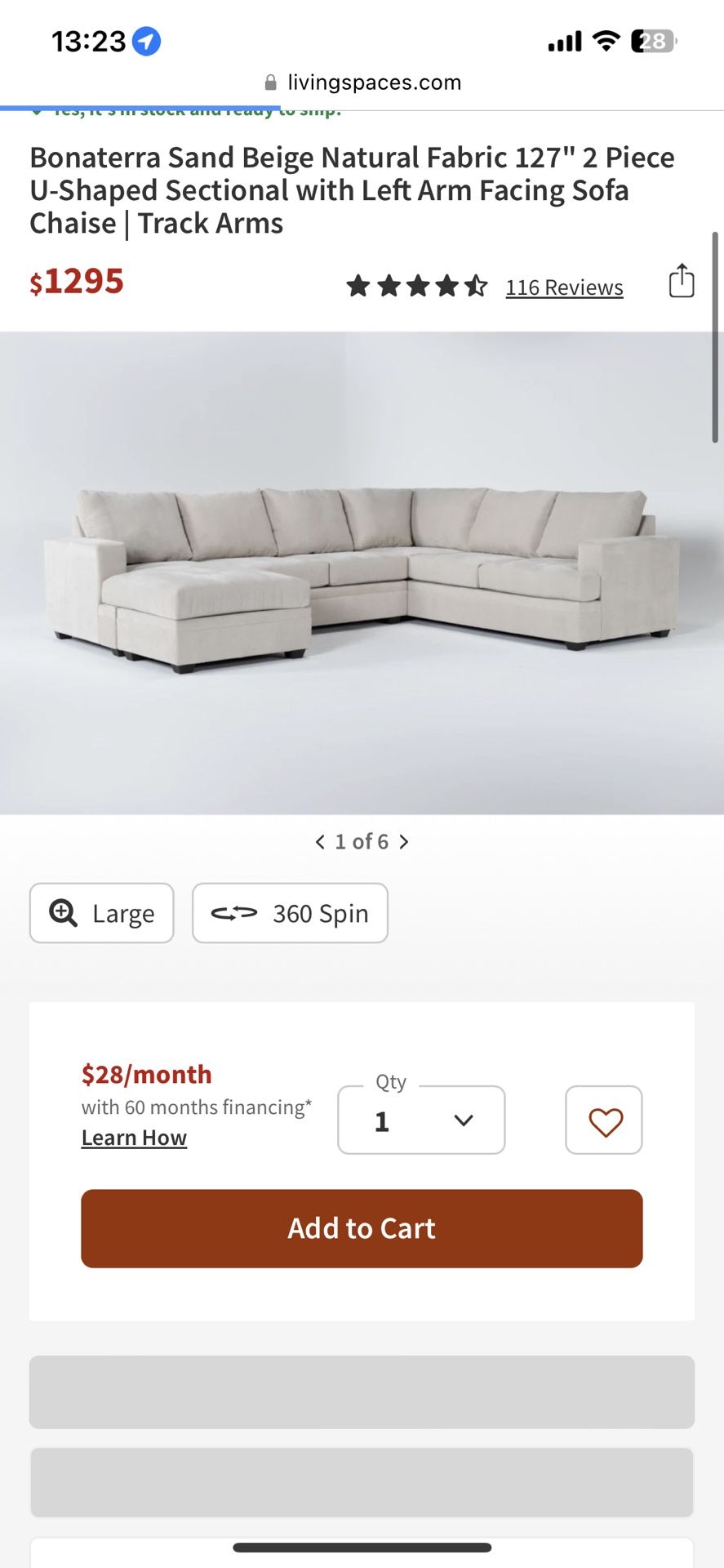This screenshot has width=724, height=1568.
Task: Add the sectional to cart
Action: click(362, 1228)
